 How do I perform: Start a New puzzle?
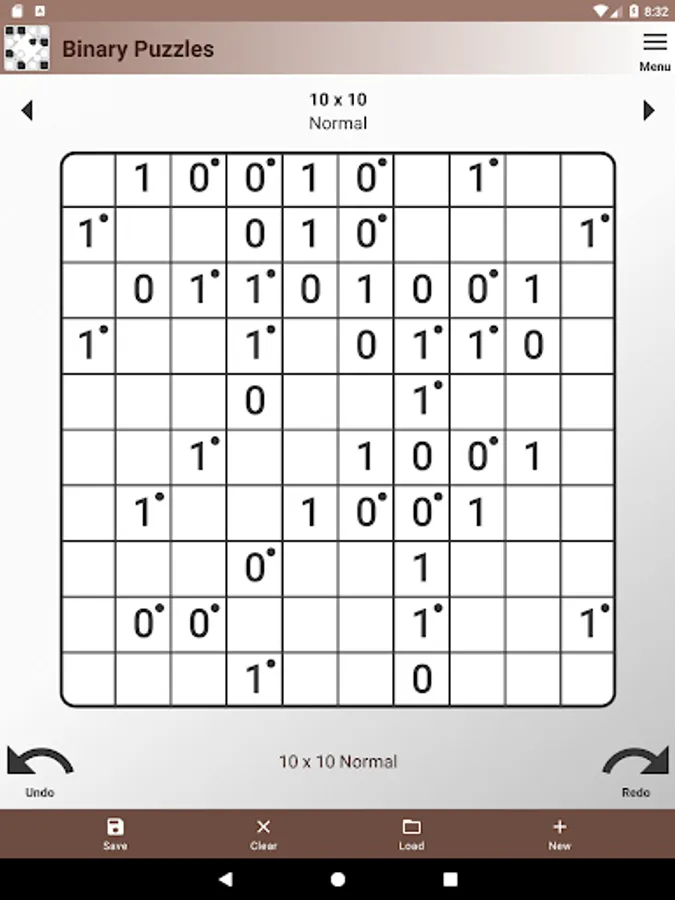point(560,834)
